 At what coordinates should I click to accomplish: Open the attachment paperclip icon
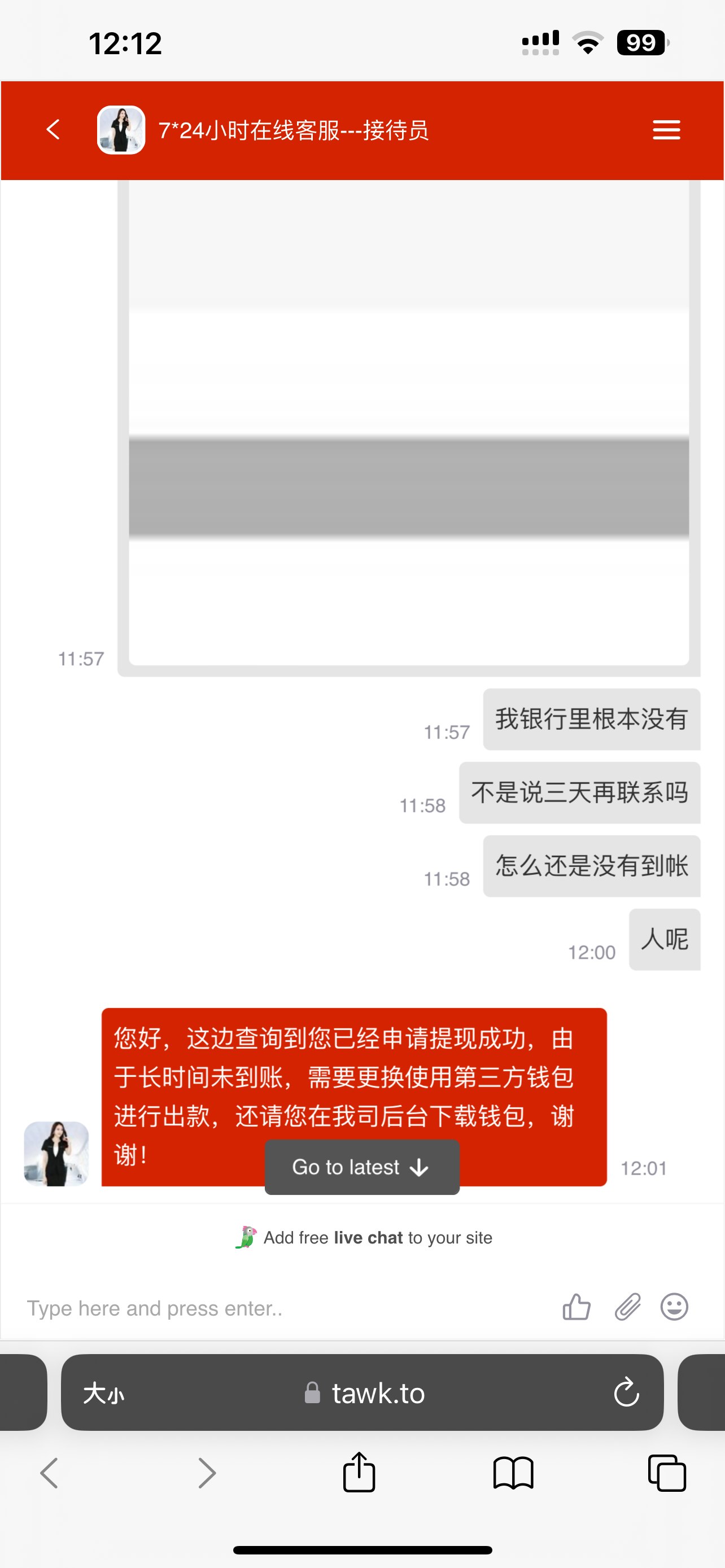(627, 1306)
